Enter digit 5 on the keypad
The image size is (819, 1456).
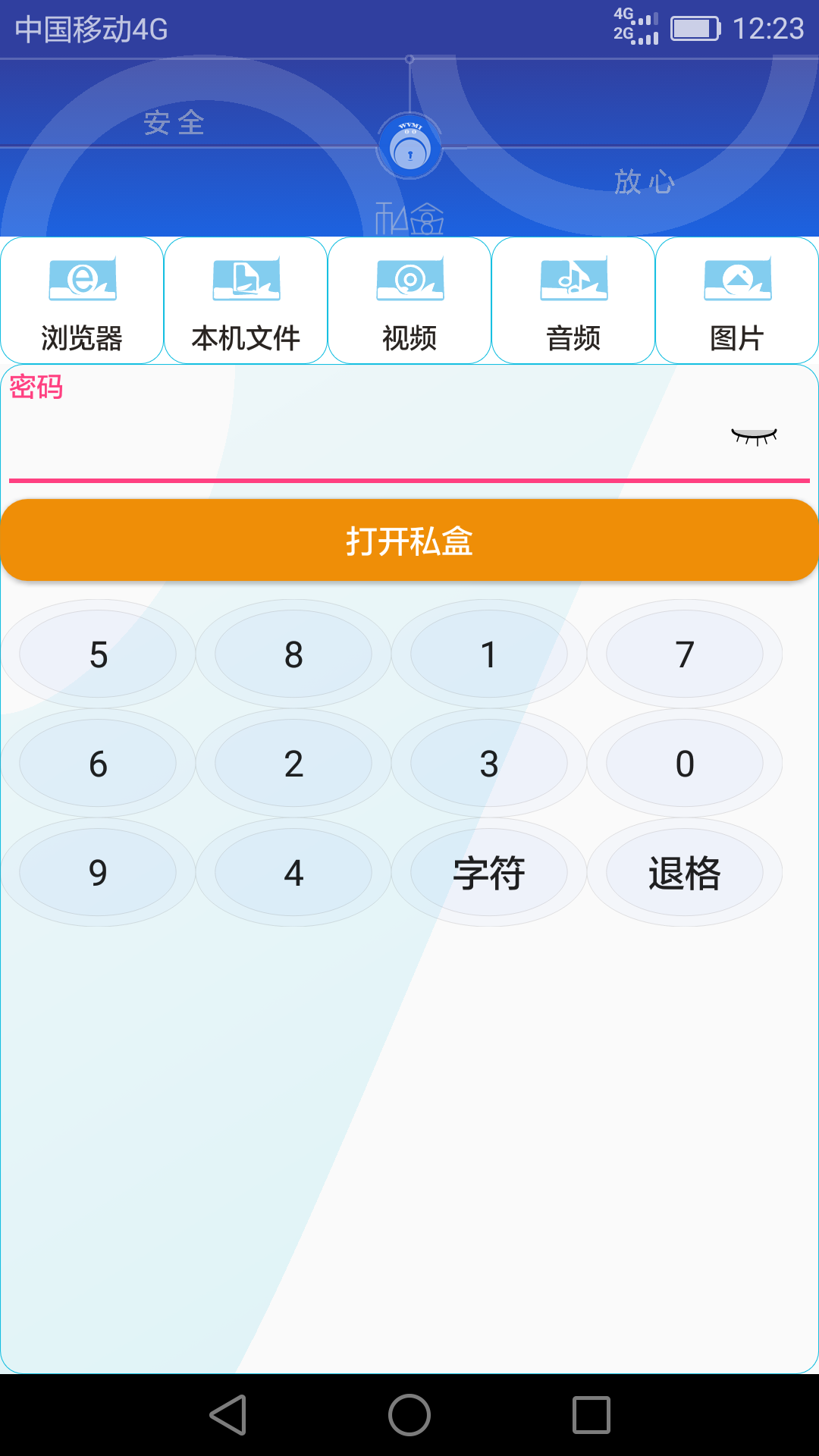98,654
